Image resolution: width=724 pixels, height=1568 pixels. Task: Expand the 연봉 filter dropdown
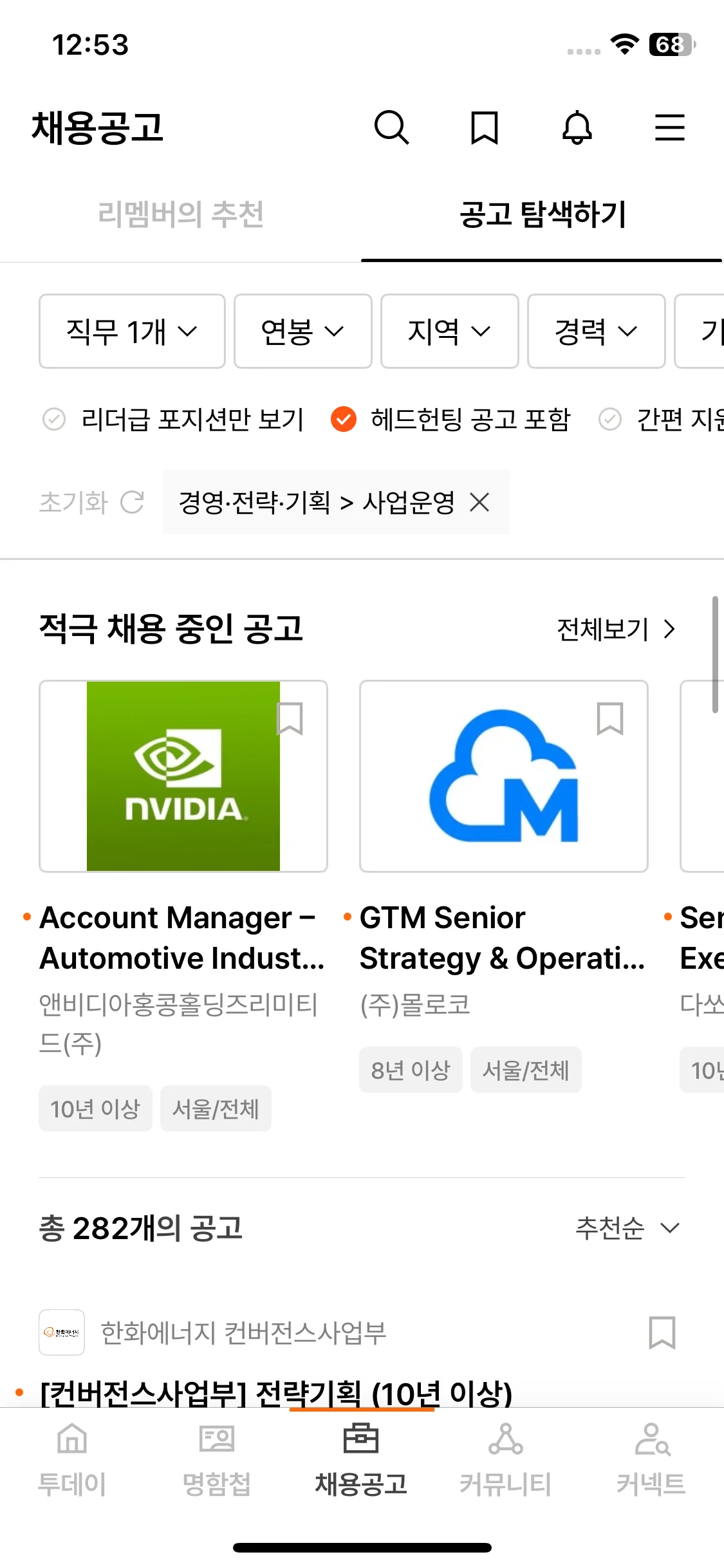point(302,331)
